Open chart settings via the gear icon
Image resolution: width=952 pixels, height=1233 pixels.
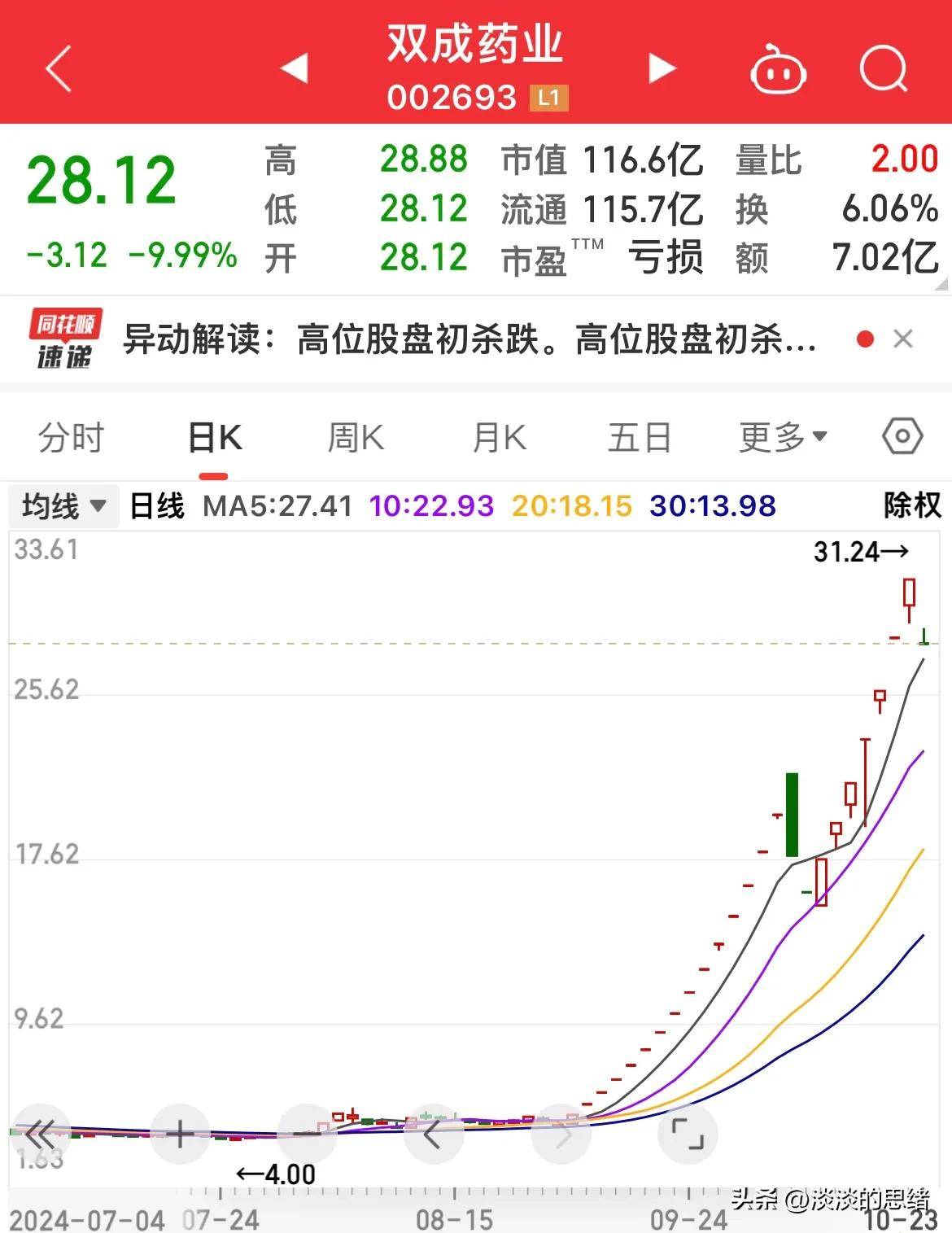tap(902, 437)
